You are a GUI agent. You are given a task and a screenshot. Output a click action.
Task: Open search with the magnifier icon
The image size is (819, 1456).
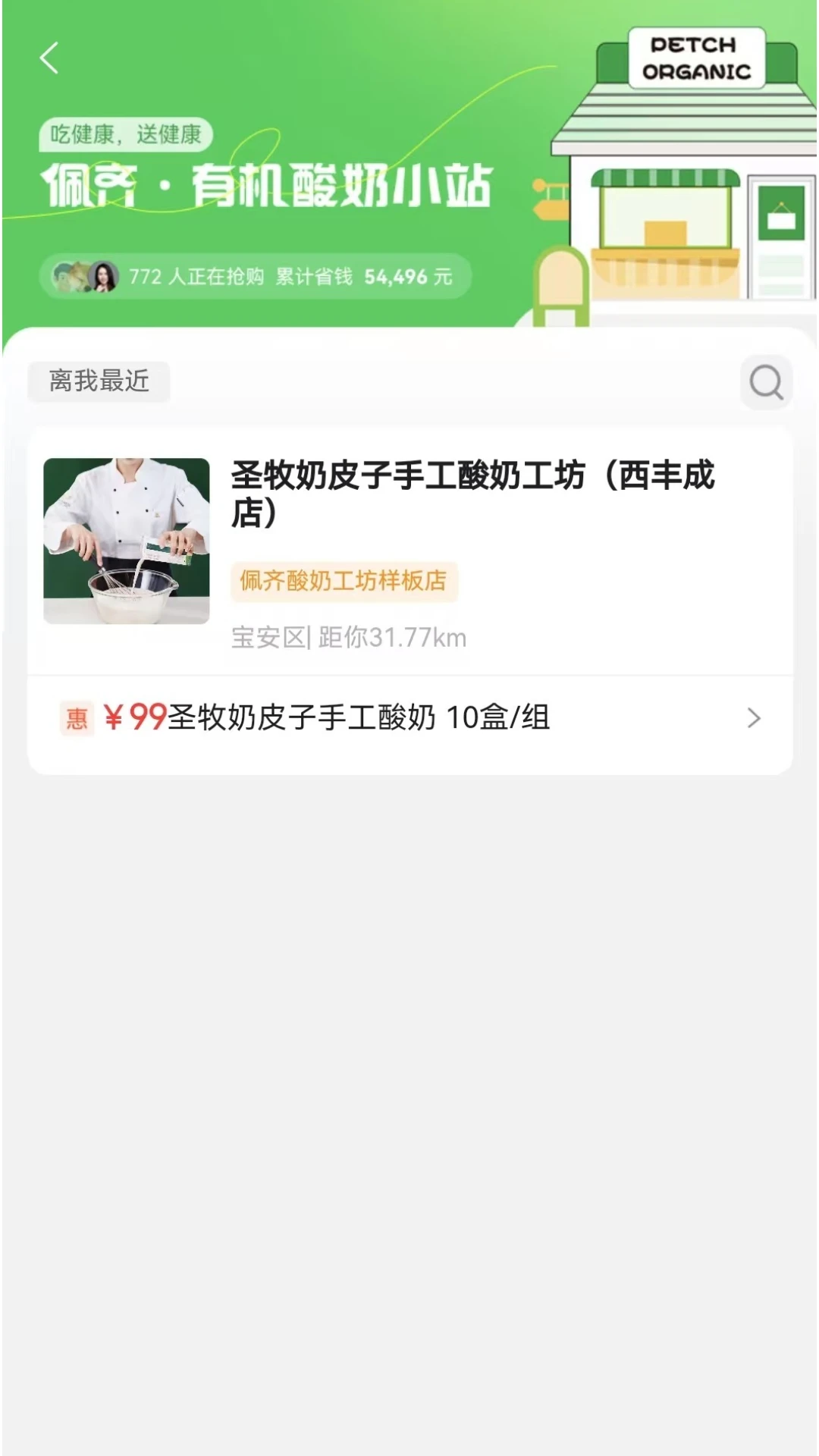766,383
